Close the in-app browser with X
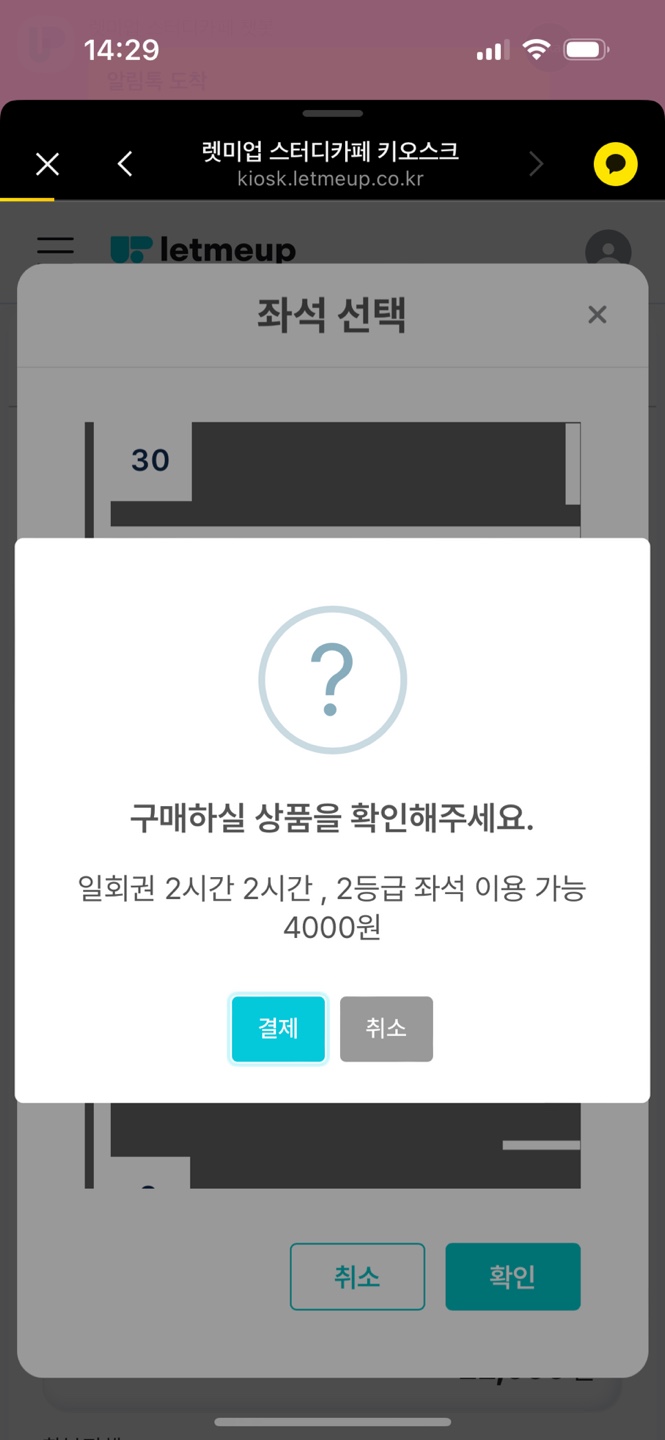 47,164
